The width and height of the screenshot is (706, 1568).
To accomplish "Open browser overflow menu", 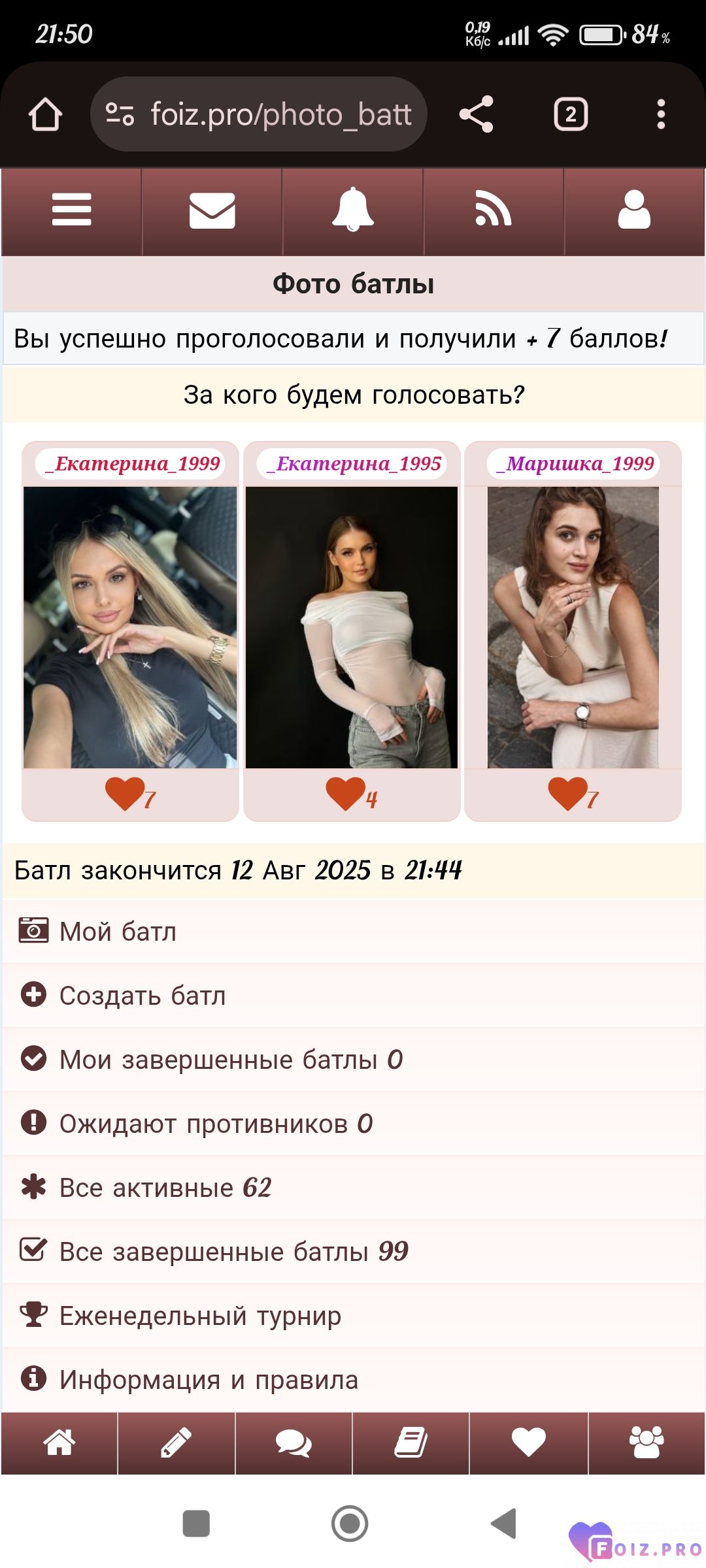I will (x=661, y=114).
